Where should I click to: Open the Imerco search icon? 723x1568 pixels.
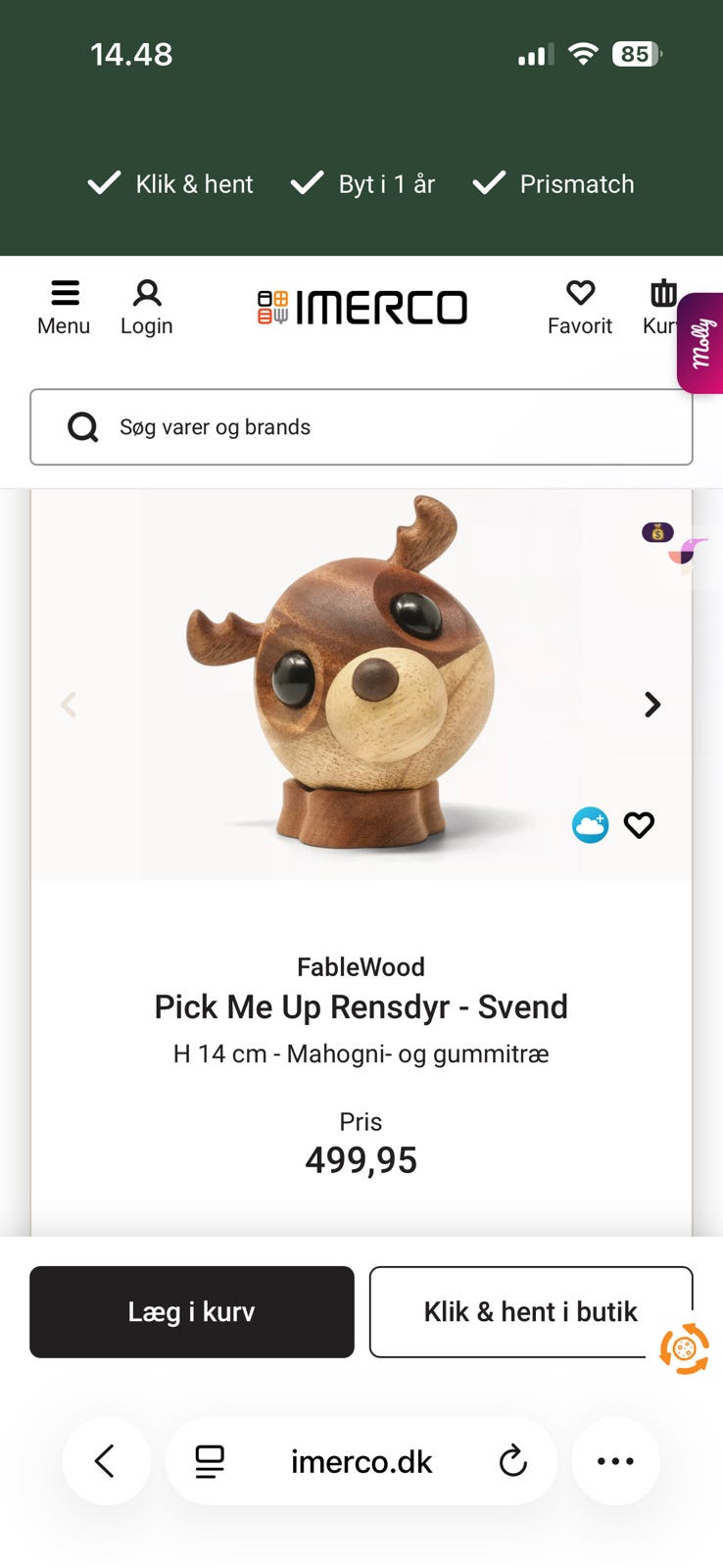click(x=82, y=426)
